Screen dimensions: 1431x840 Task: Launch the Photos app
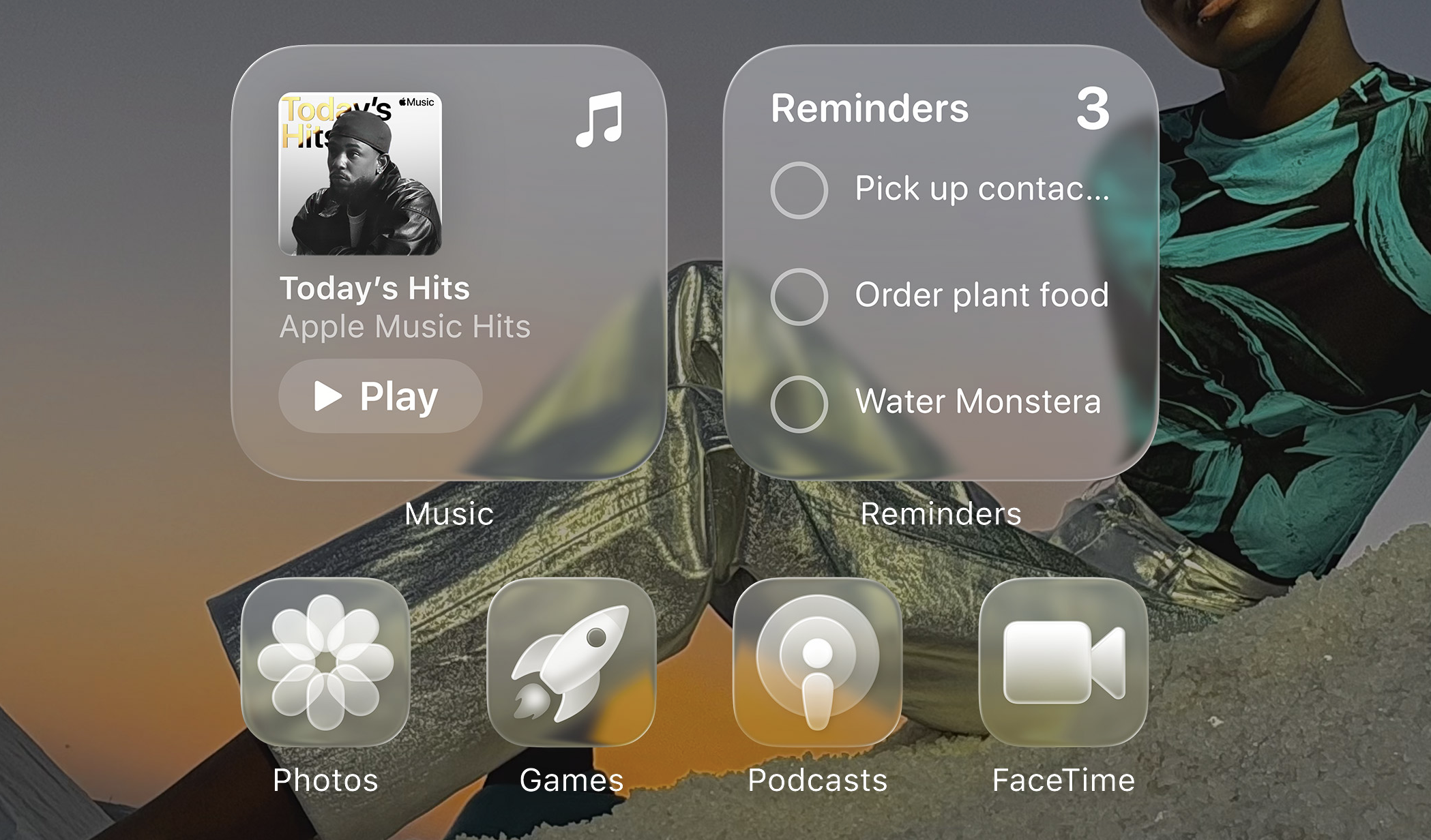[325, 662]
